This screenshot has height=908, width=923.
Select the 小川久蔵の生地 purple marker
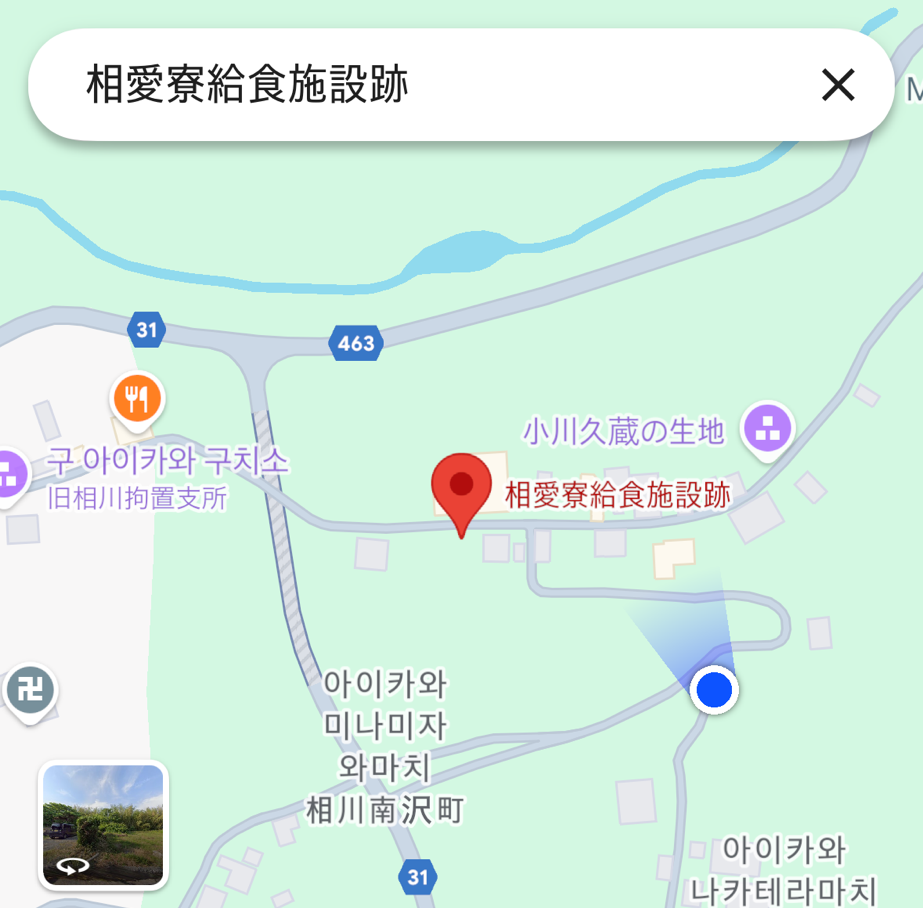pos(768,430)
